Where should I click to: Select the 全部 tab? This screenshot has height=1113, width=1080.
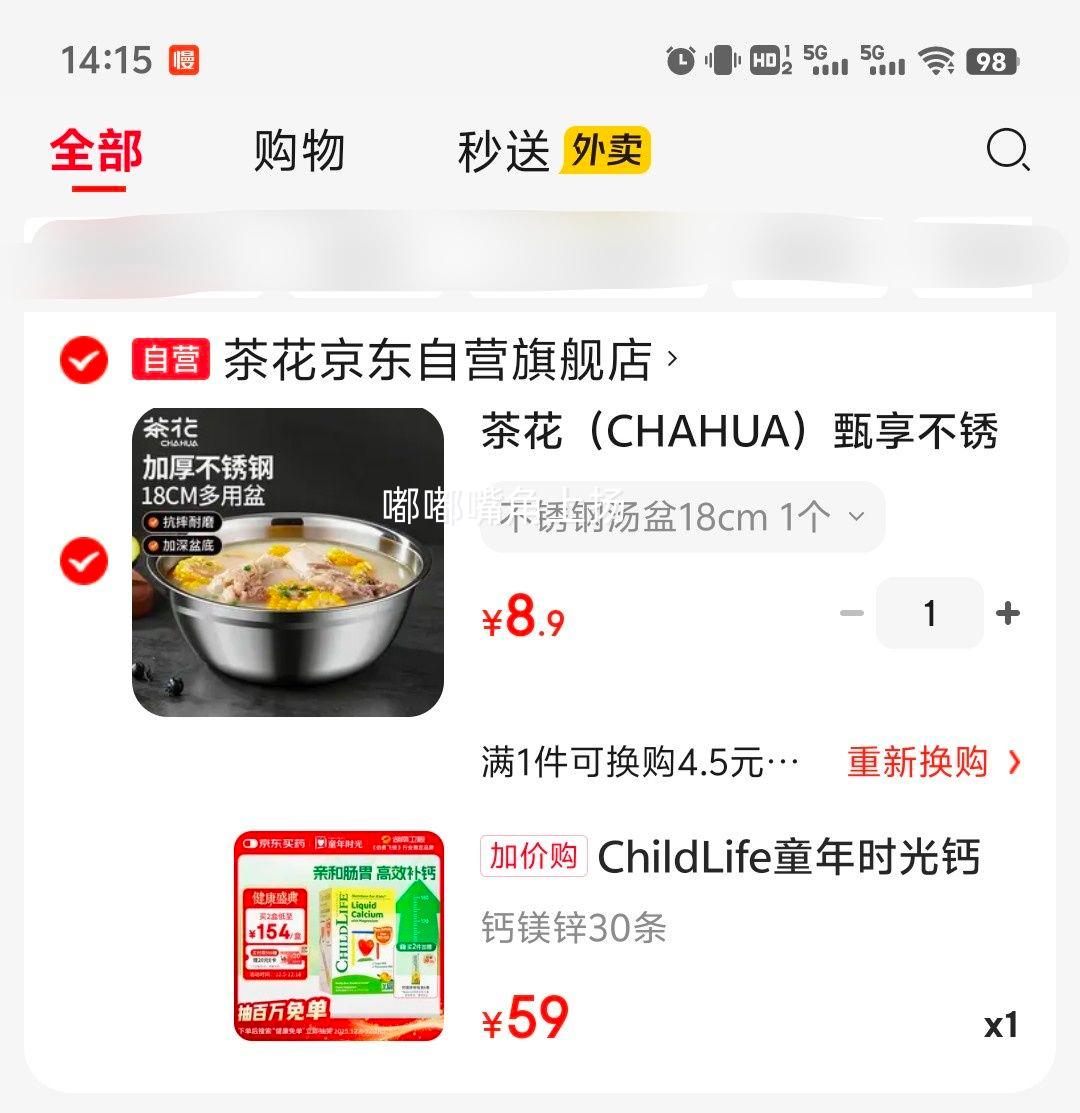[x=97, y=152]
